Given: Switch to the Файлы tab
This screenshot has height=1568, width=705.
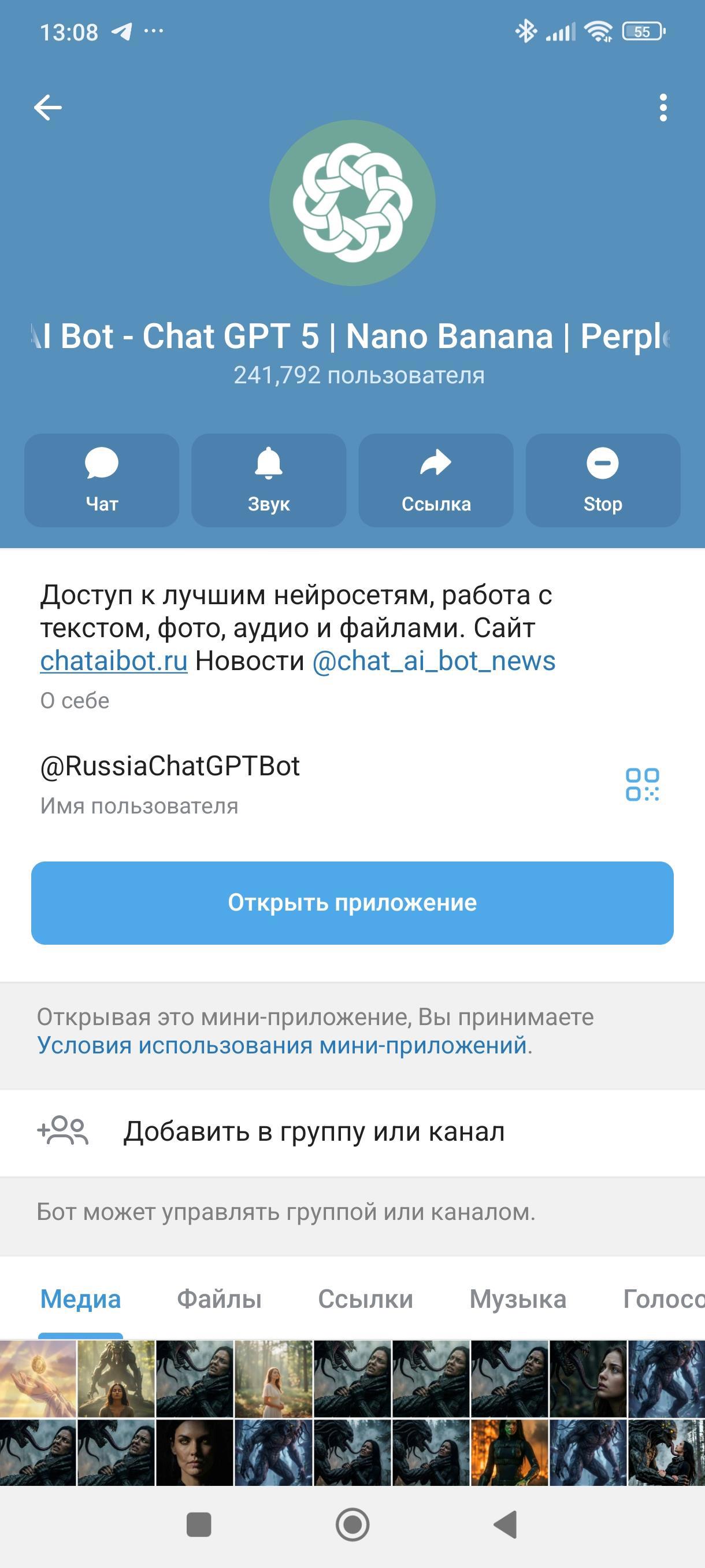Looking at the screenshot, I should coord(219,1299).
